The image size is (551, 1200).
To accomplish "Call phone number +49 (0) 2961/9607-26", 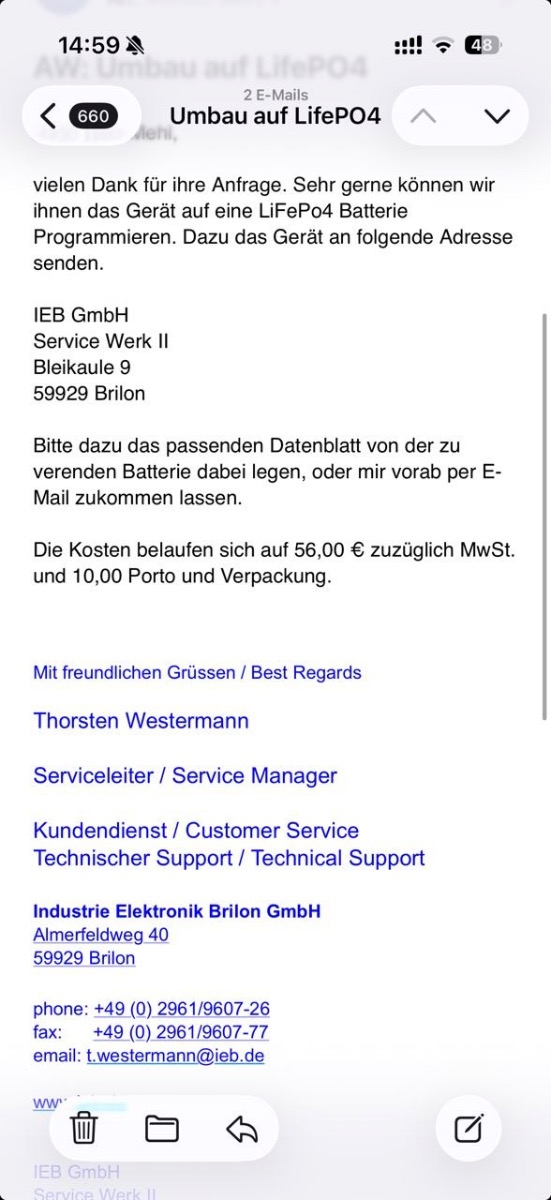I will tap(181, 1009).
